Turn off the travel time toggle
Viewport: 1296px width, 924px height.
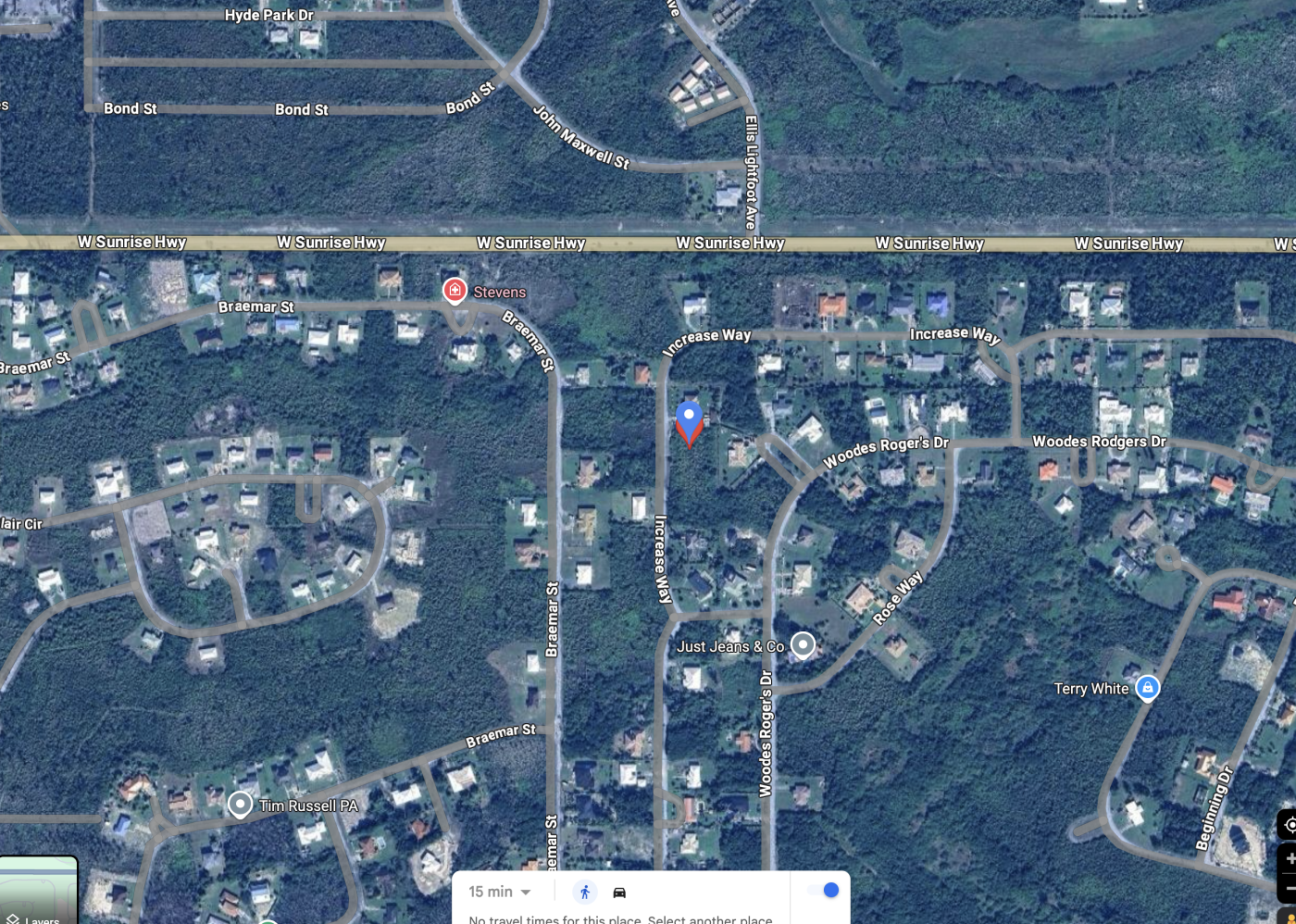click(x=823, y=890)
